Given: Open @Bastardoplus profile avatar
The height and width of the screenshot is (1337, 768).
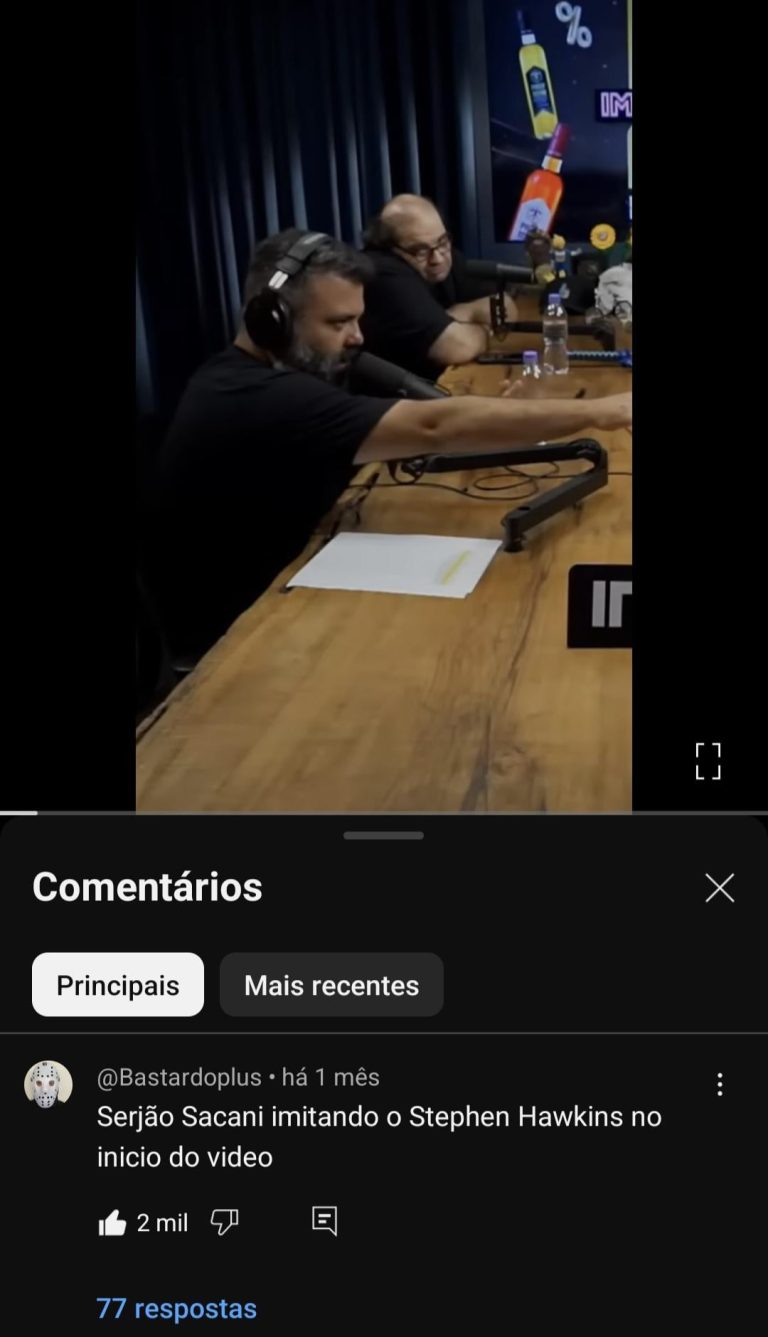Looking at the screenshot, I should [x=48, y=1085].
